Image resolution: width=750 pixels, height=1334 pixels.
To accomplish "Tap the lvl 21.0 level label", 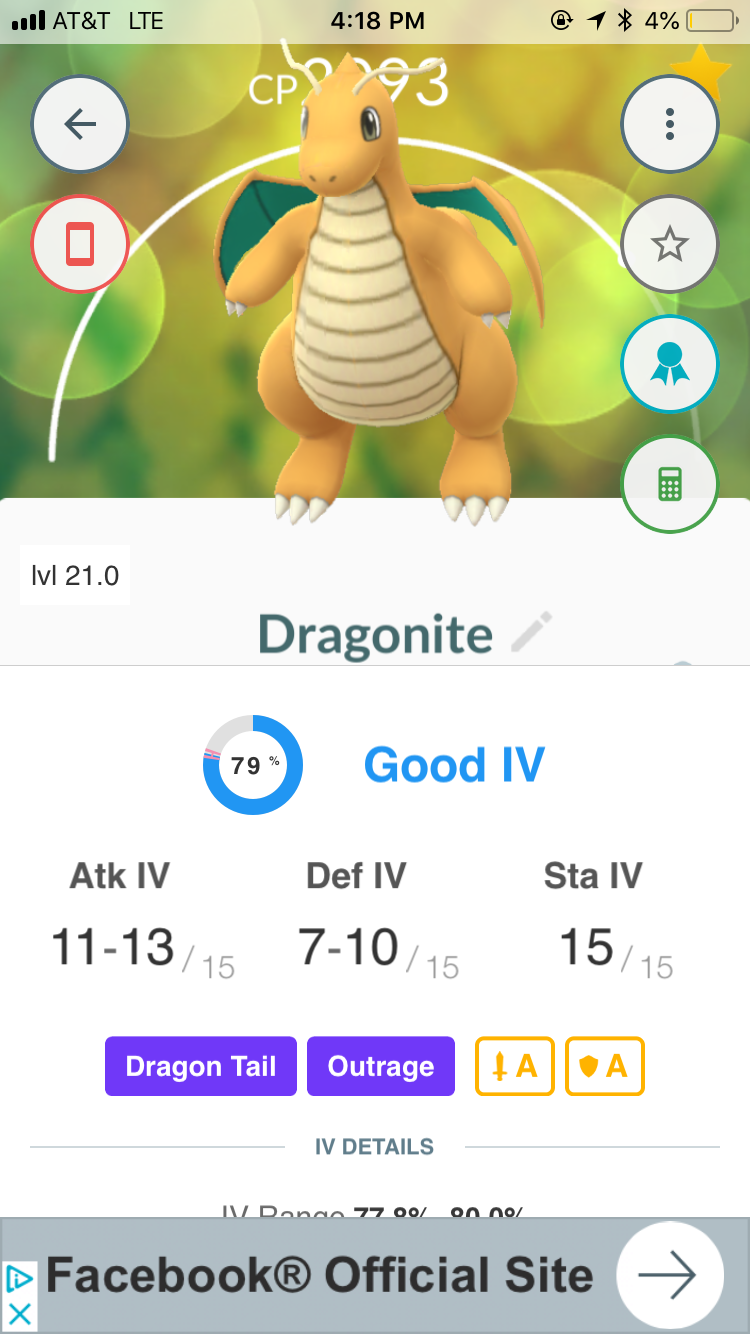I will pyautogui.click(x=75, y=576).
